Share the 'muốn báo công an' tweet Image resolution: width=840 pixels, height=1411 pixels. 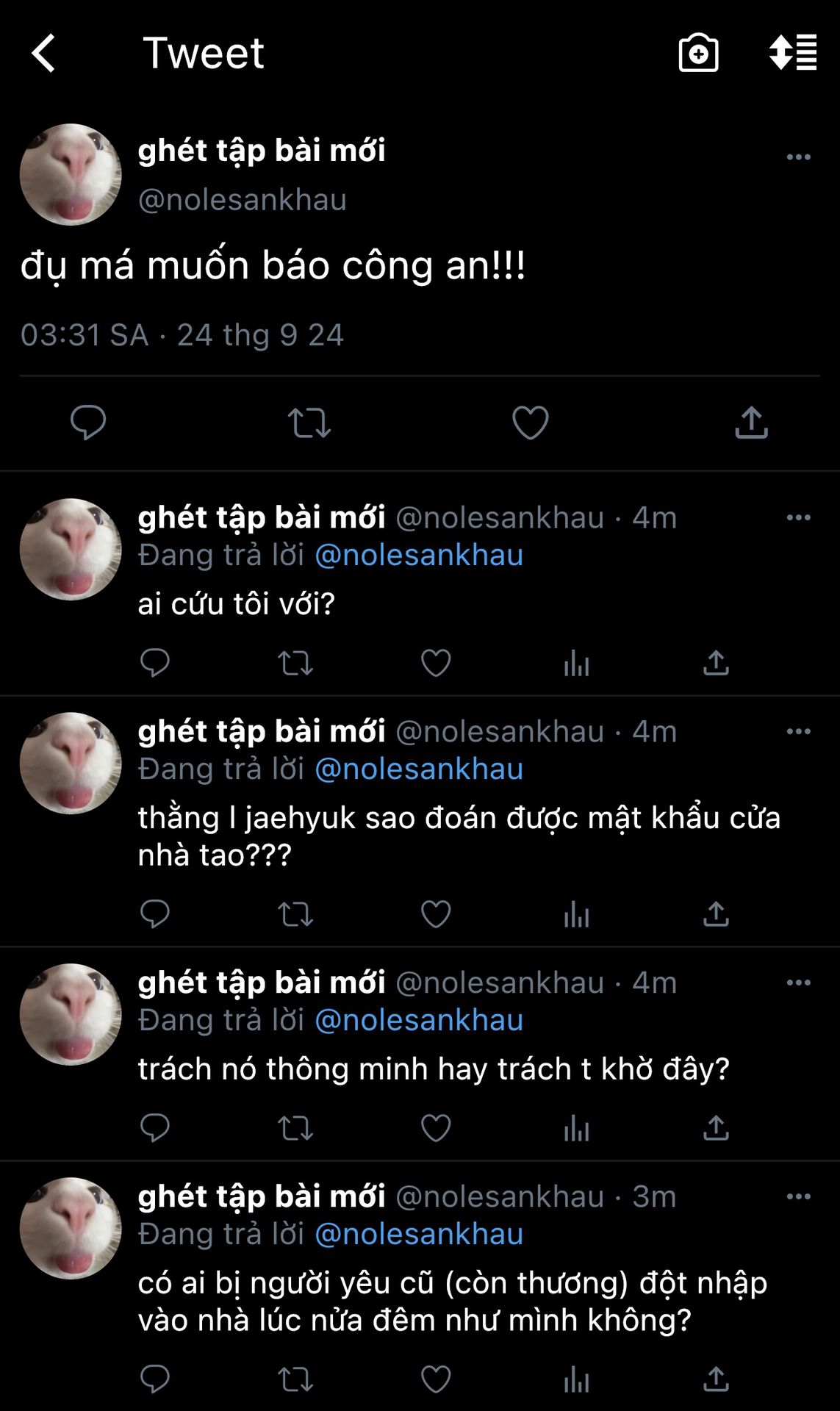pyautogui.click(x=751, y=423)
